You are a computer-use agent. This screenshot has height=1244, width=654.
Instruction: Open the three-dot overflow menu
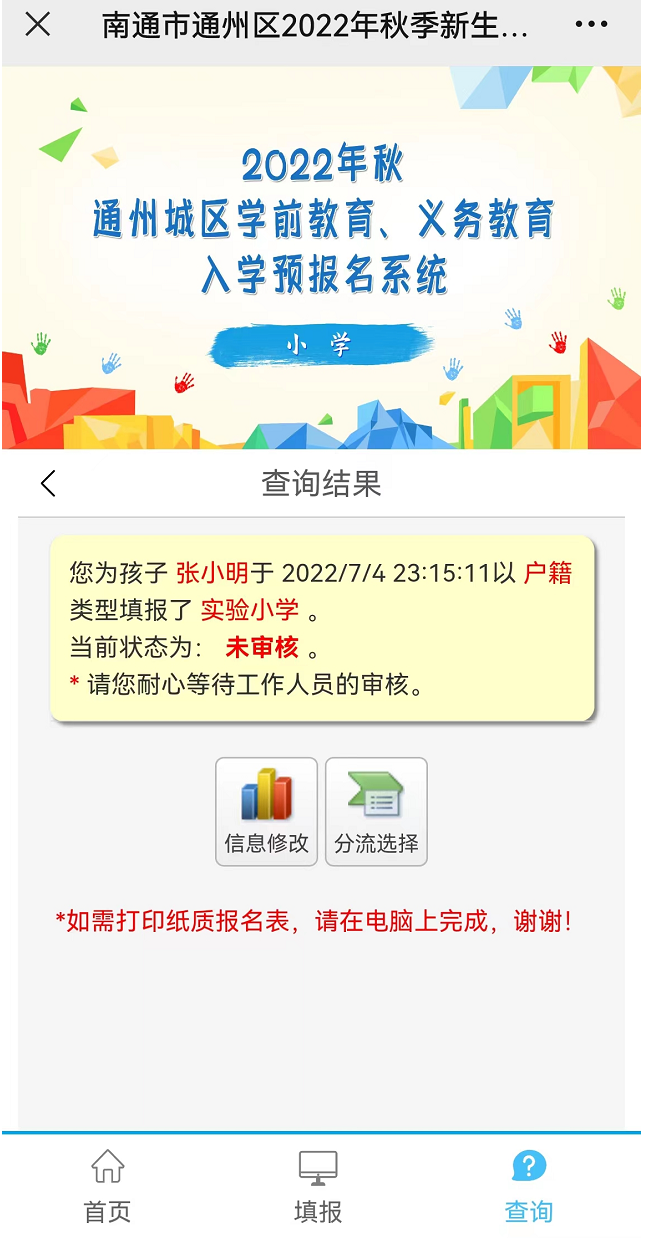pyautogui.click(x=591, y=25)
